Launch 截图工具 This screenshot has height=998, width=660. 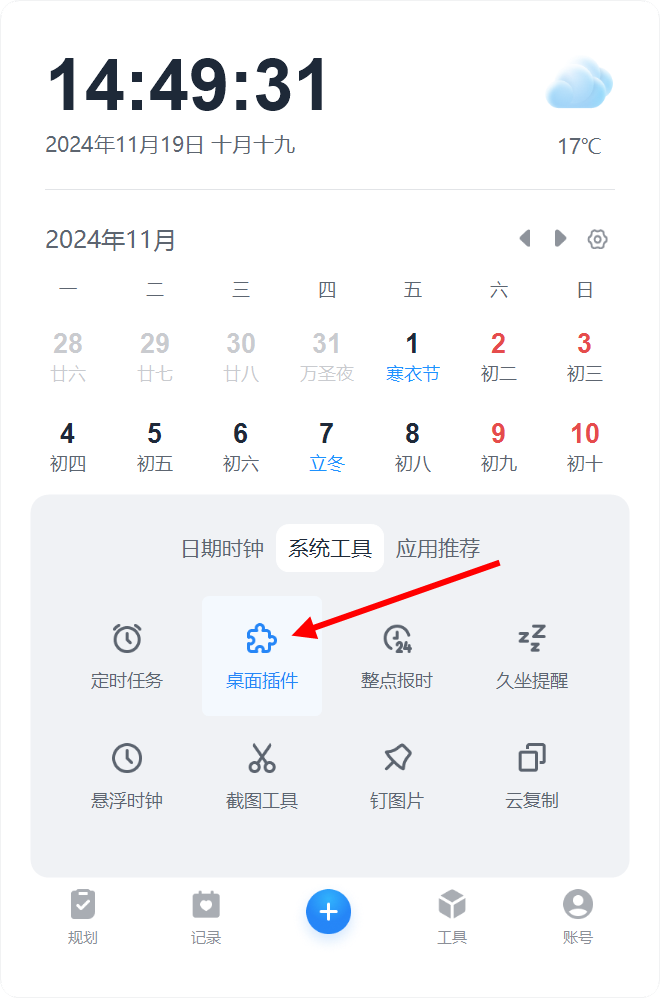click(x=262, y=776)
